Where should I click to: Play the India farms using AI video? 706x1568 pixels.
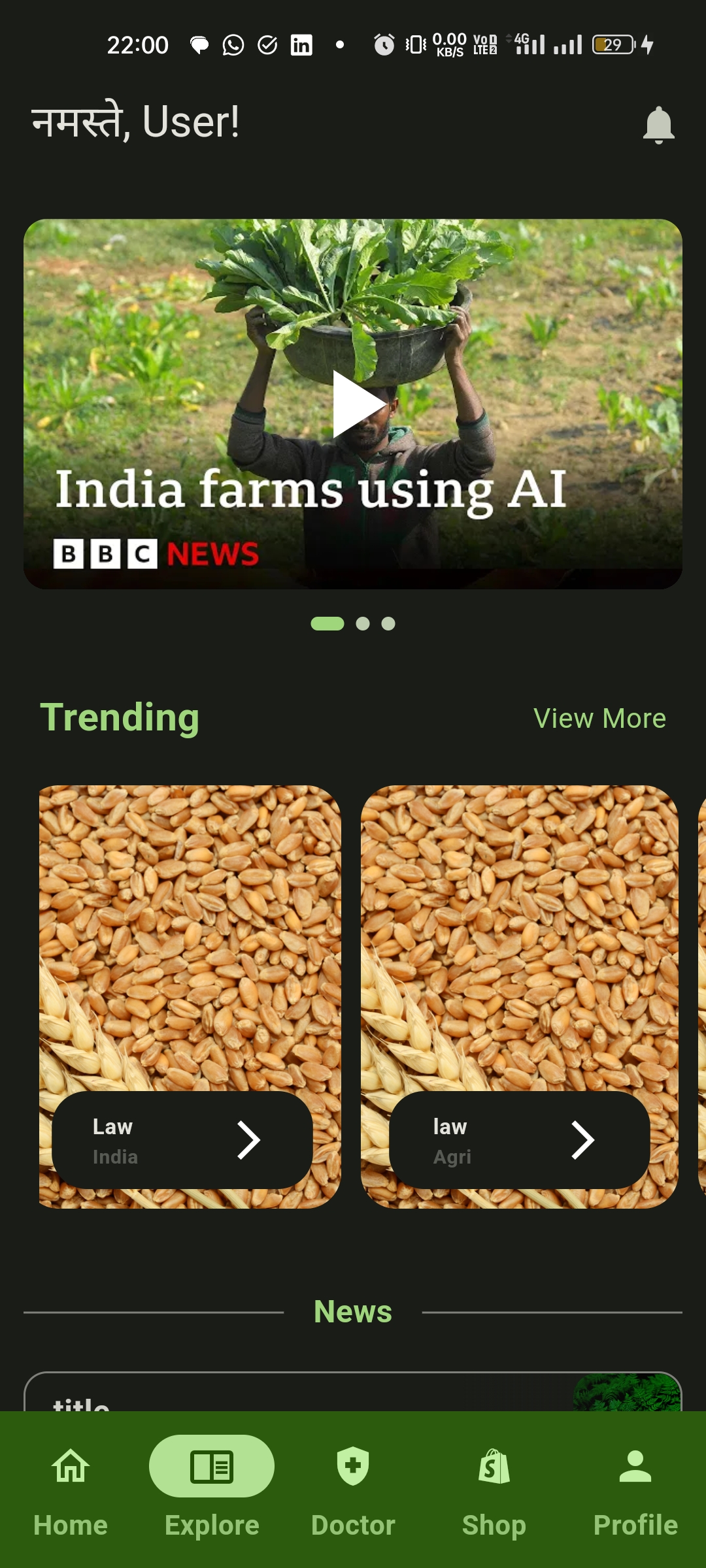click(358, 404)
